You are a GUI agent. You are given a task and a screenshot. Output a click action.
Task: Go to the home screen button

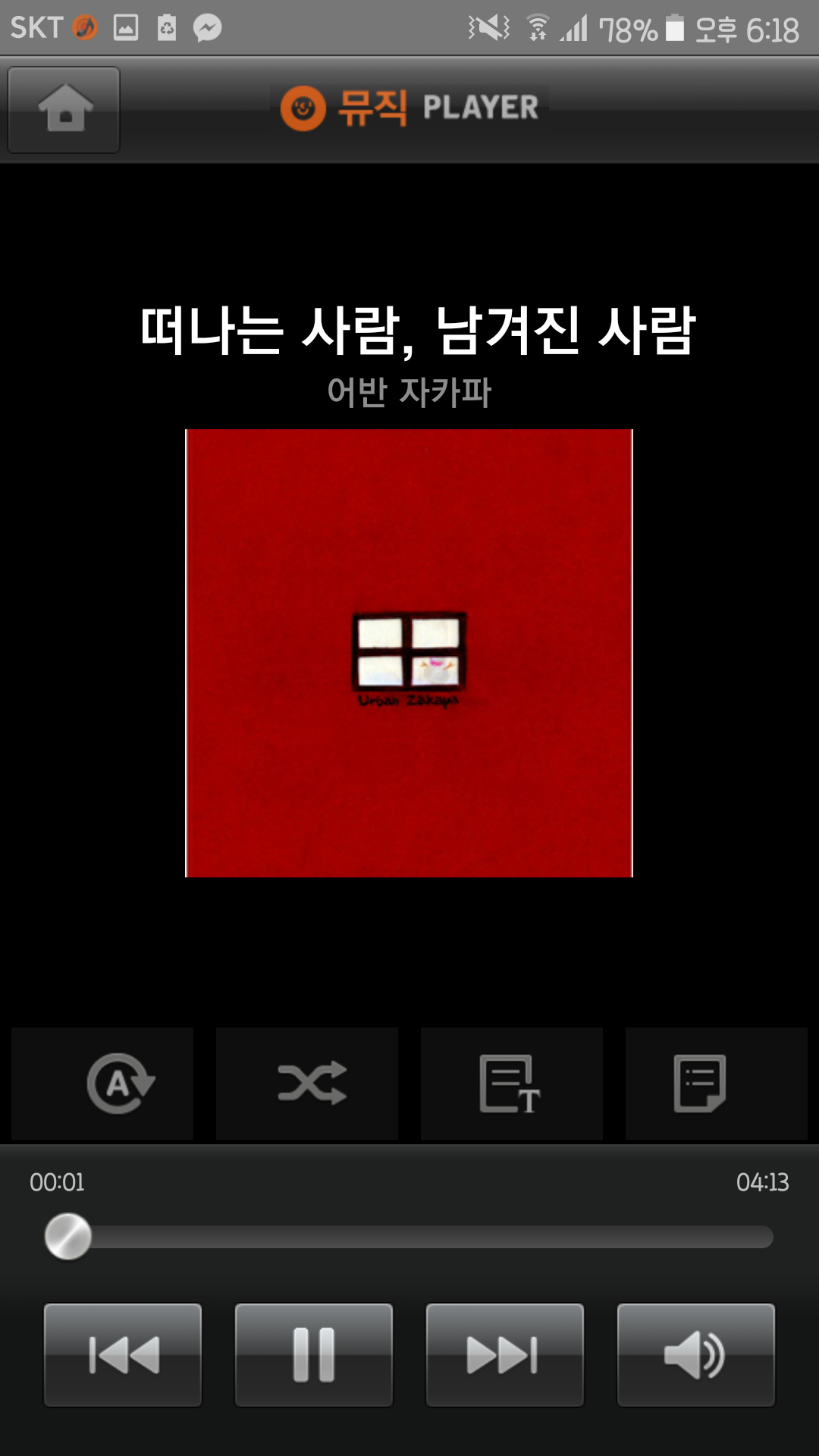[x=64, y=110]
